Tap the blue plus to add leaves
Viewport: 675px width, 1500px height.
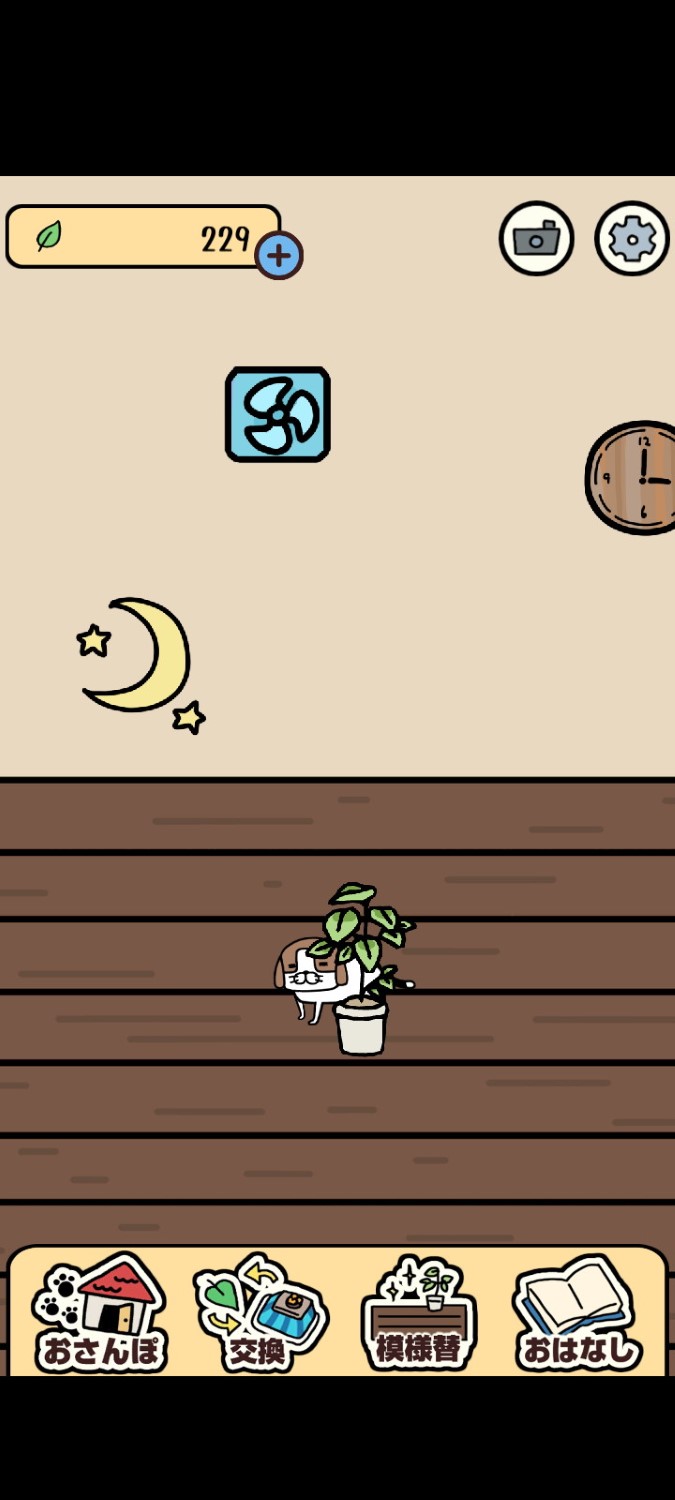[279, 256]
